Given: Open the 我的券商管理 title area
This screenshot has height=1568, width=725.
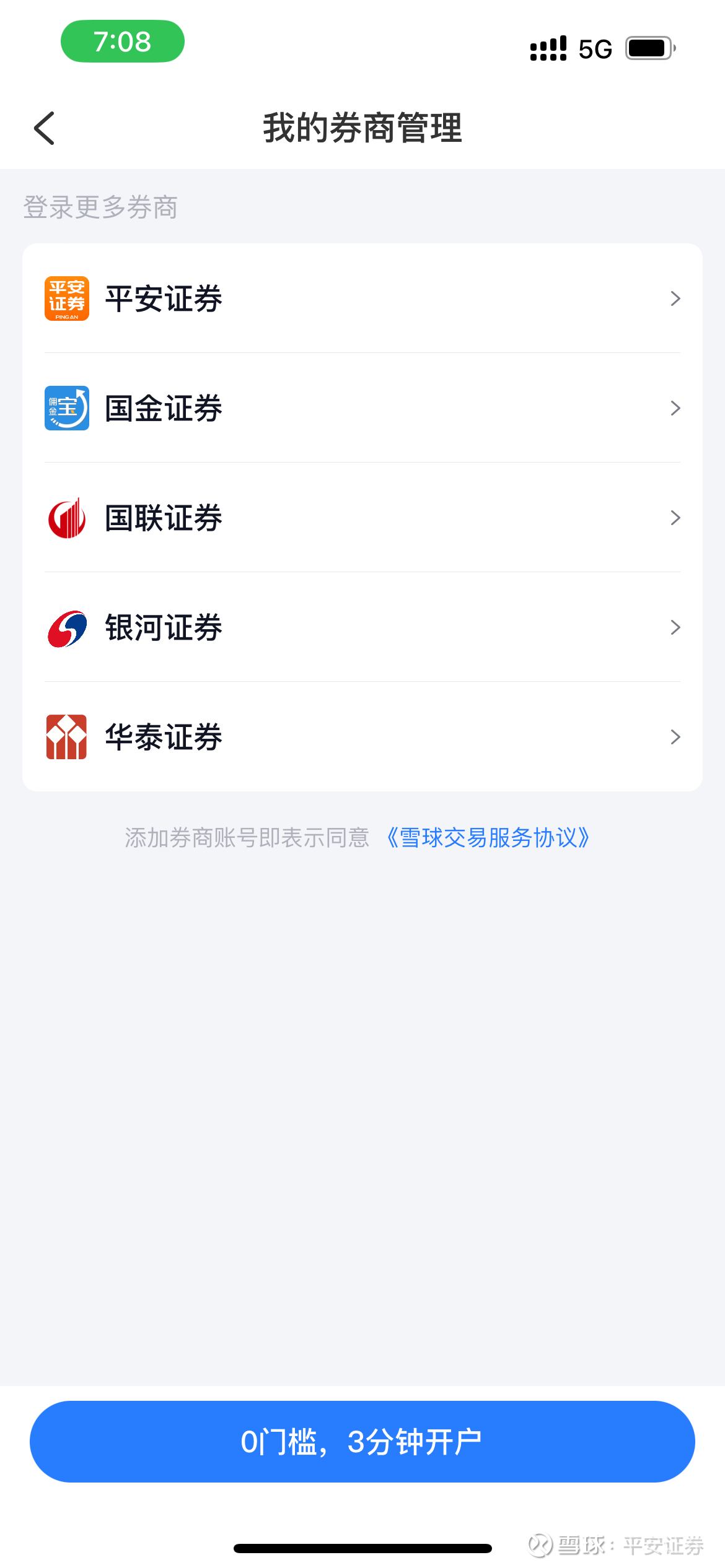Looking at the screenshot, I should [362, 128].
